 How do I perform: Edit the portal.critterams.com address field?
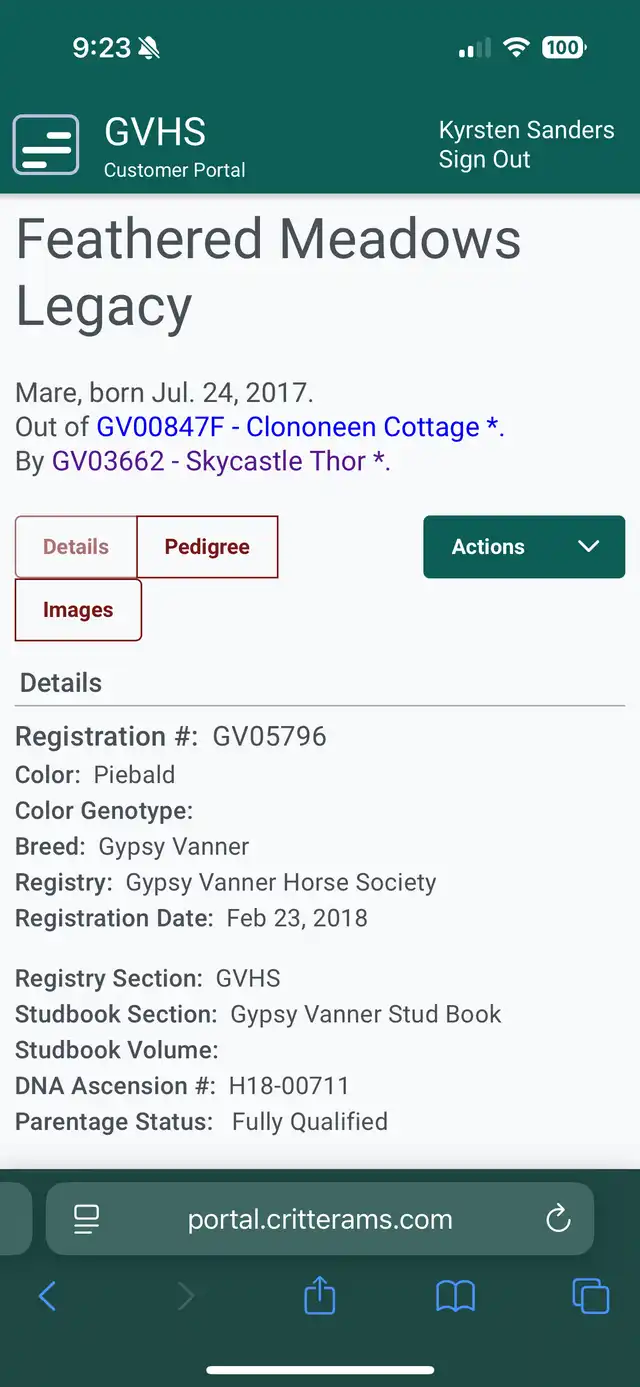[320, 1219]
